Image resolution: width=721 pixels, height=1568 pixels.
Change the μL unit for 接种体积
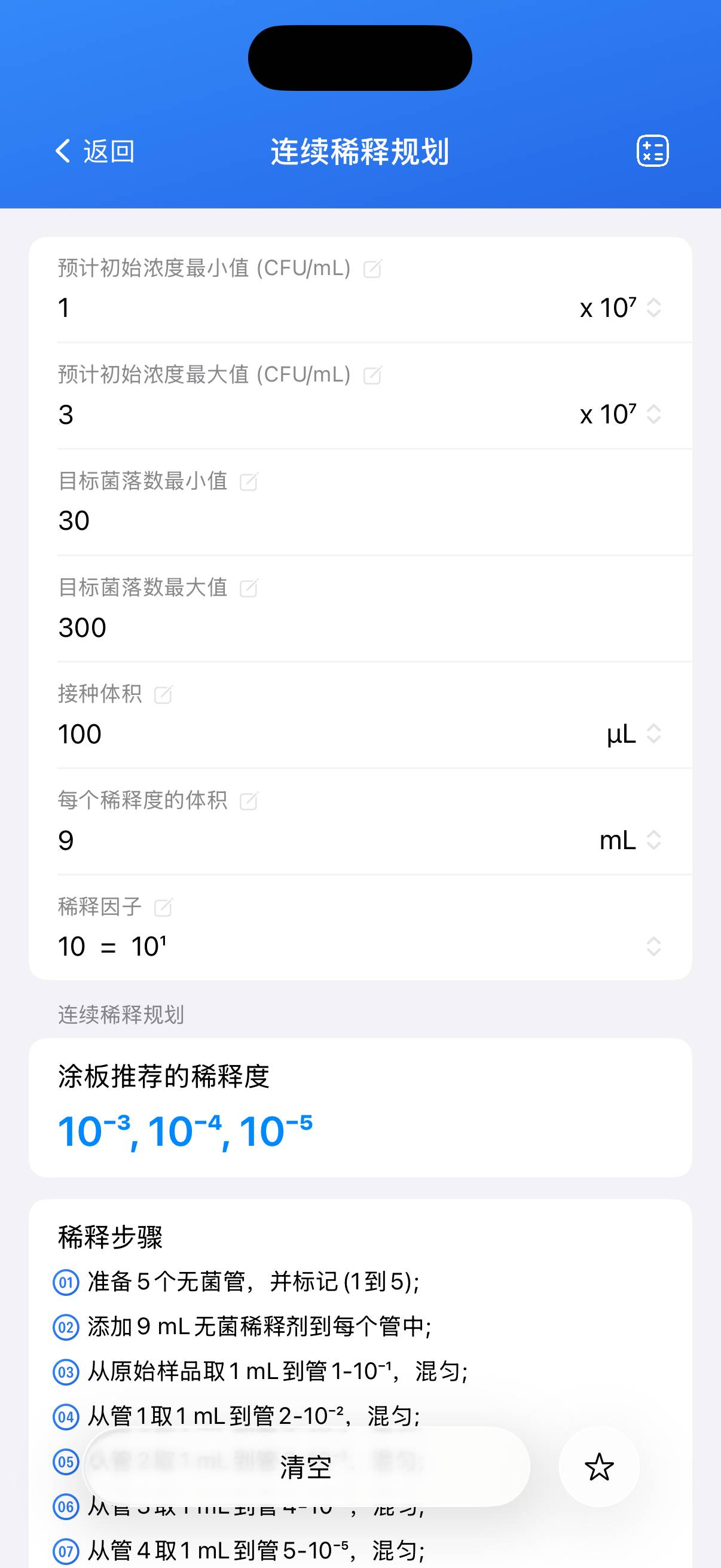point(633,734)
